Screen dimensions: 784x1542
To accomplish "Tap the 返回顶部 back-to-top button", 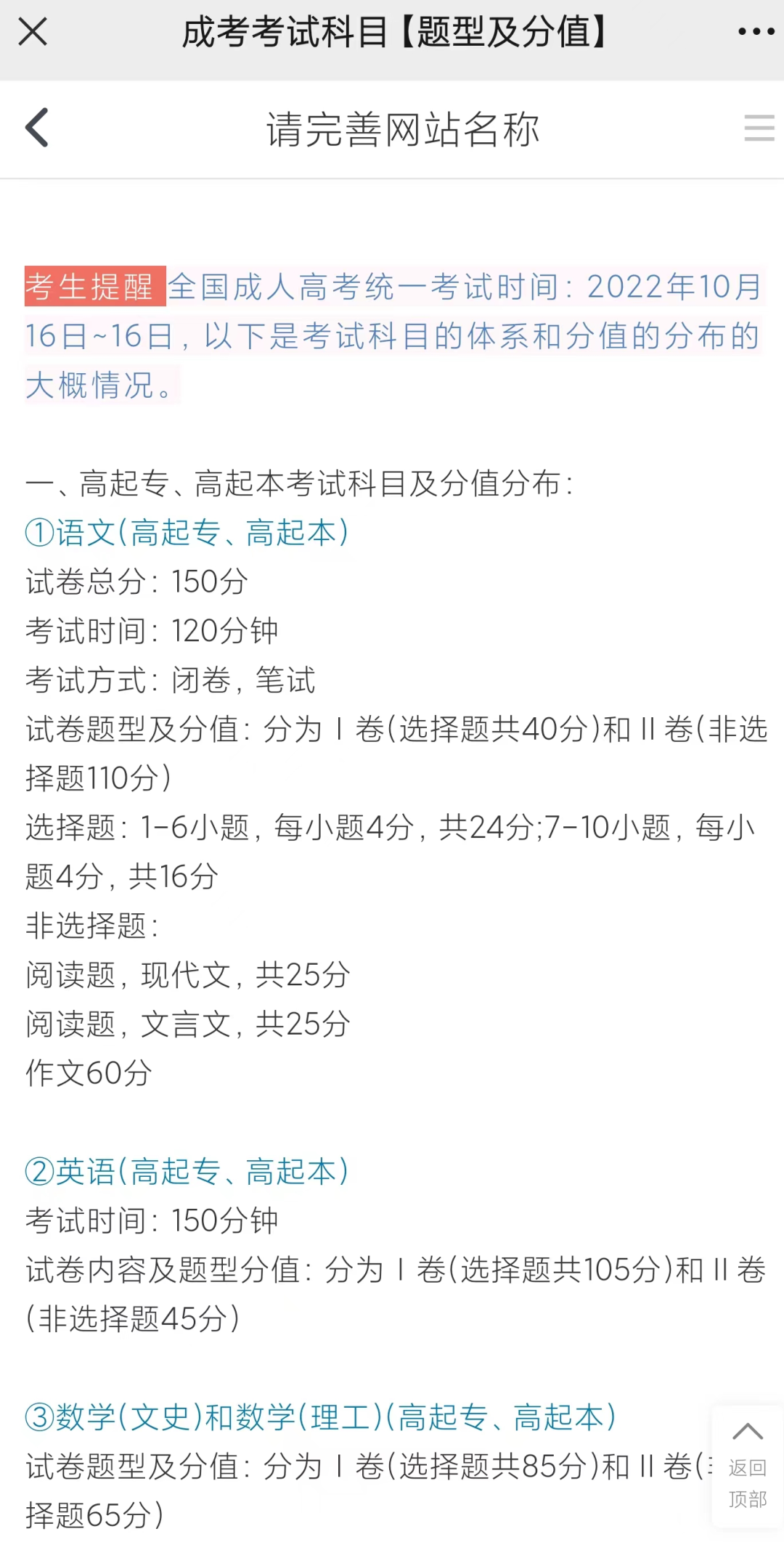I will (x=747, y=1466).
